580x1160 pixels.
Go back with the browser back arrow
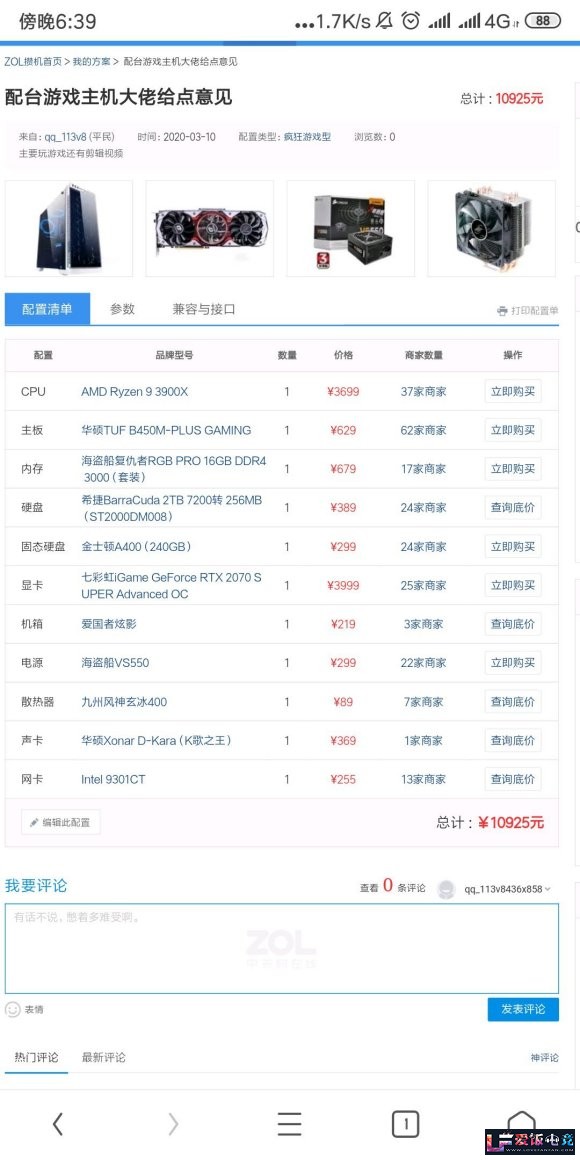58,1124
